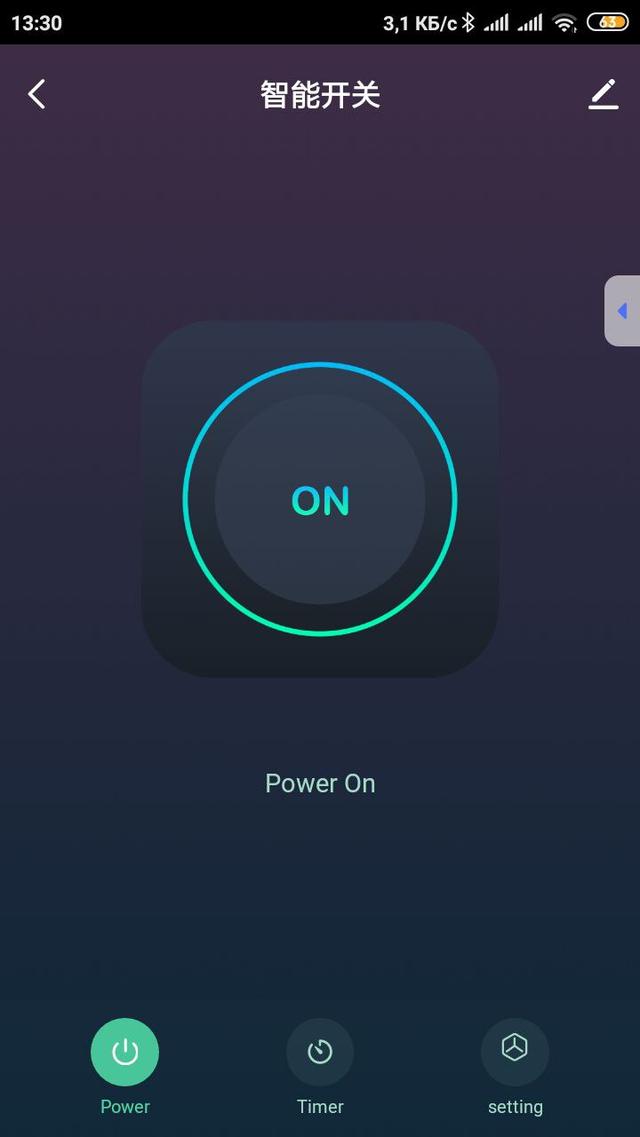
Task: Toggle the round ON power switch
Action: pos(320,499)
